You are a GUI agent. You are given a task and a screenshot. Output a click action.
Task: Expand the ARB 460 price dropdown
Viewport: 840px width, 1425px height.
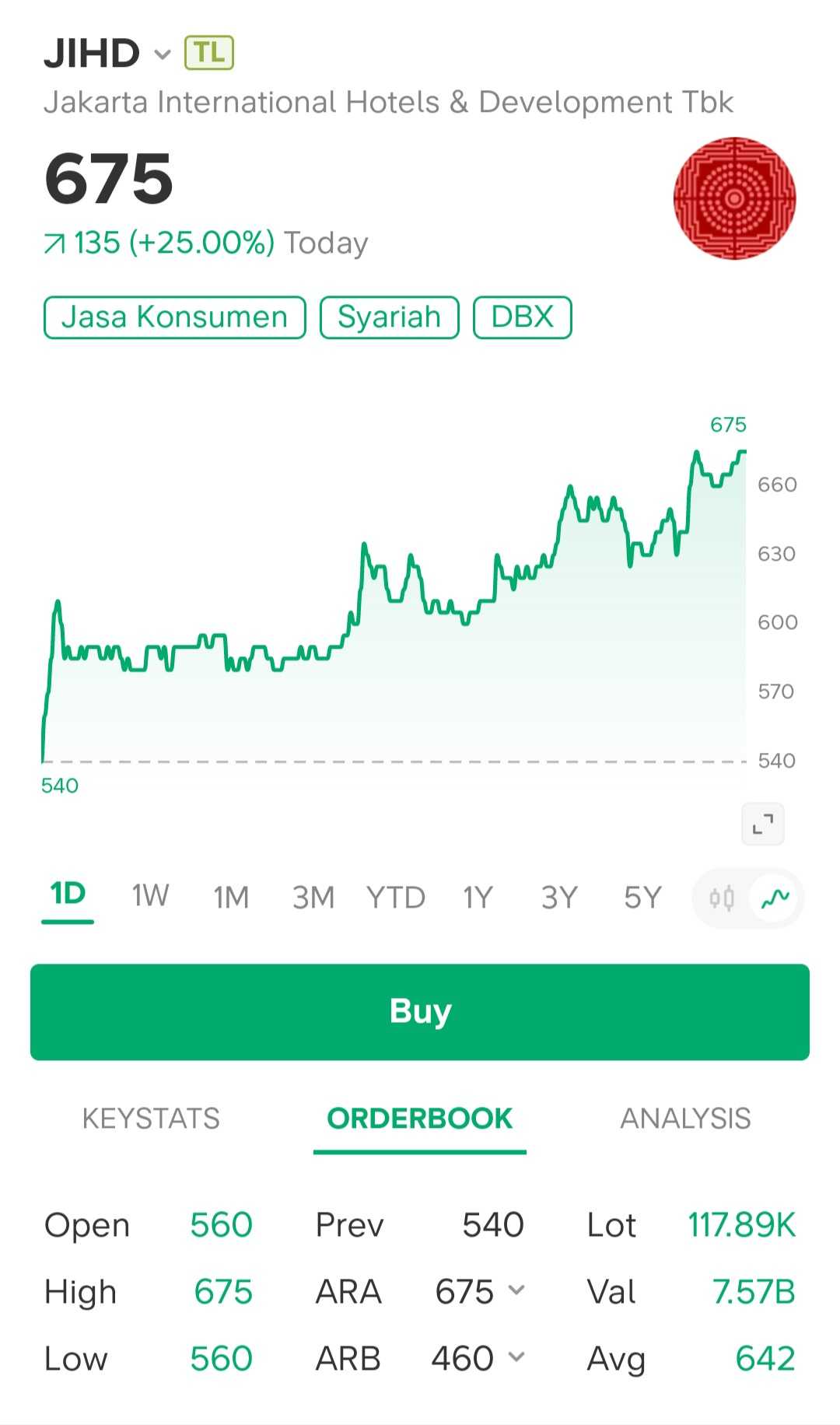516,1358
